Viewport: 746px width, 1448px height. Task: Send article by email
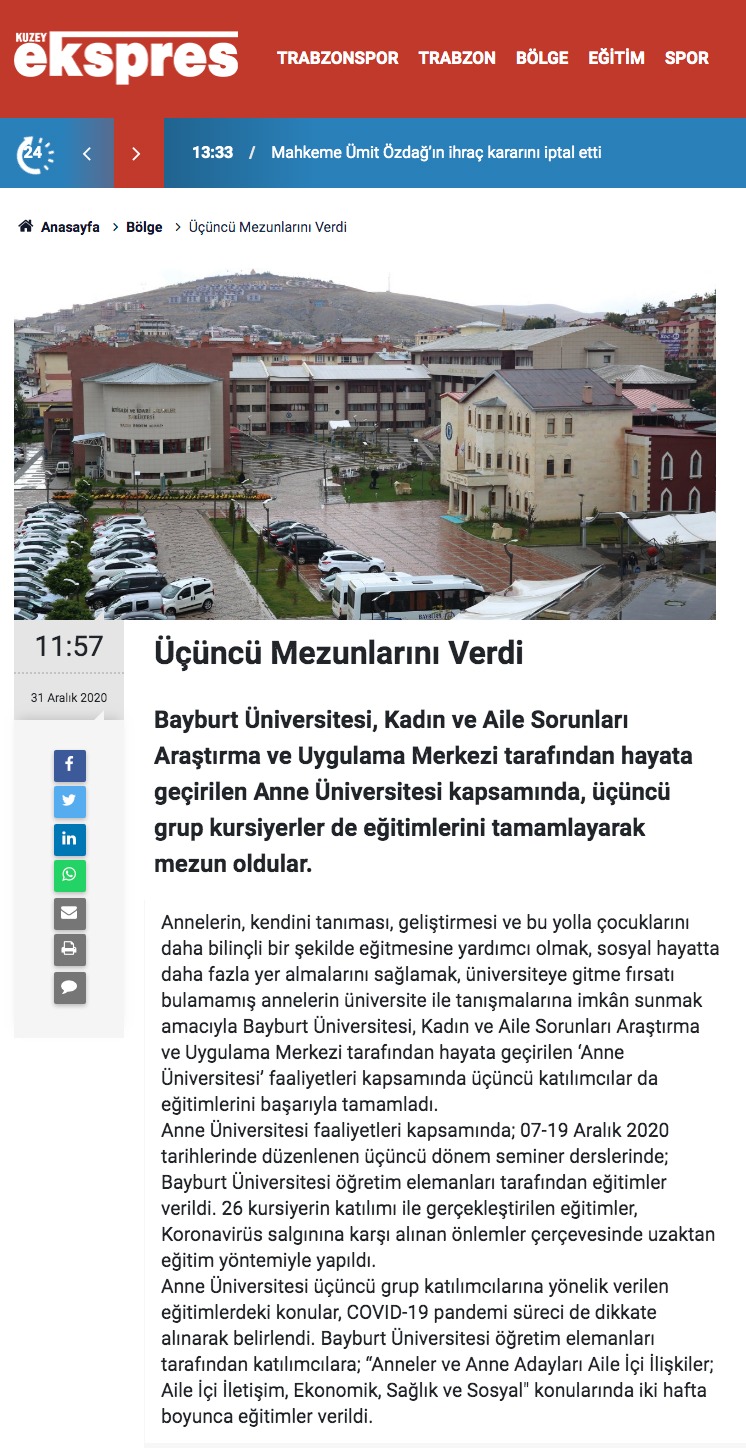click(70, 913)
